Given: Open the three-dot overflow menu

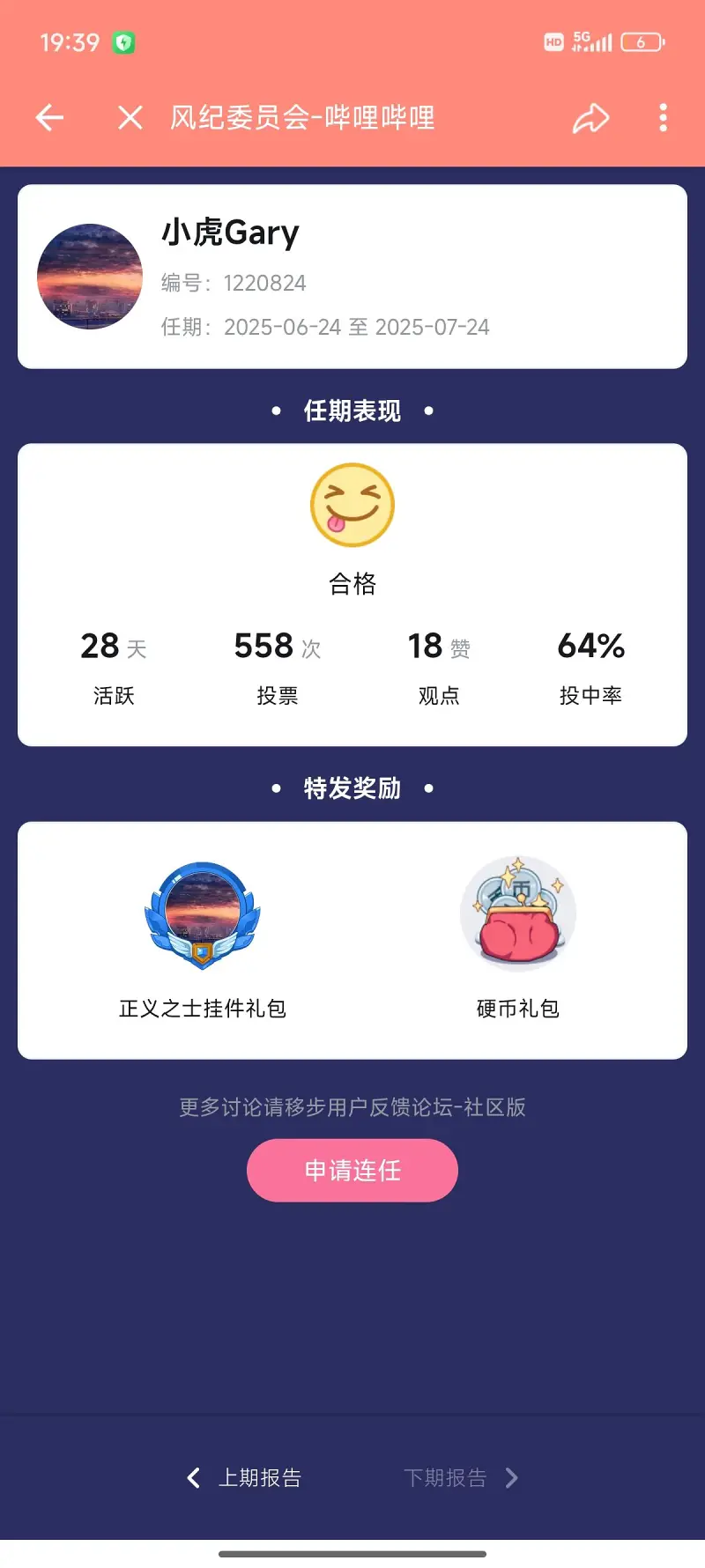Looking at the screenshot, I should click(663, 118).
